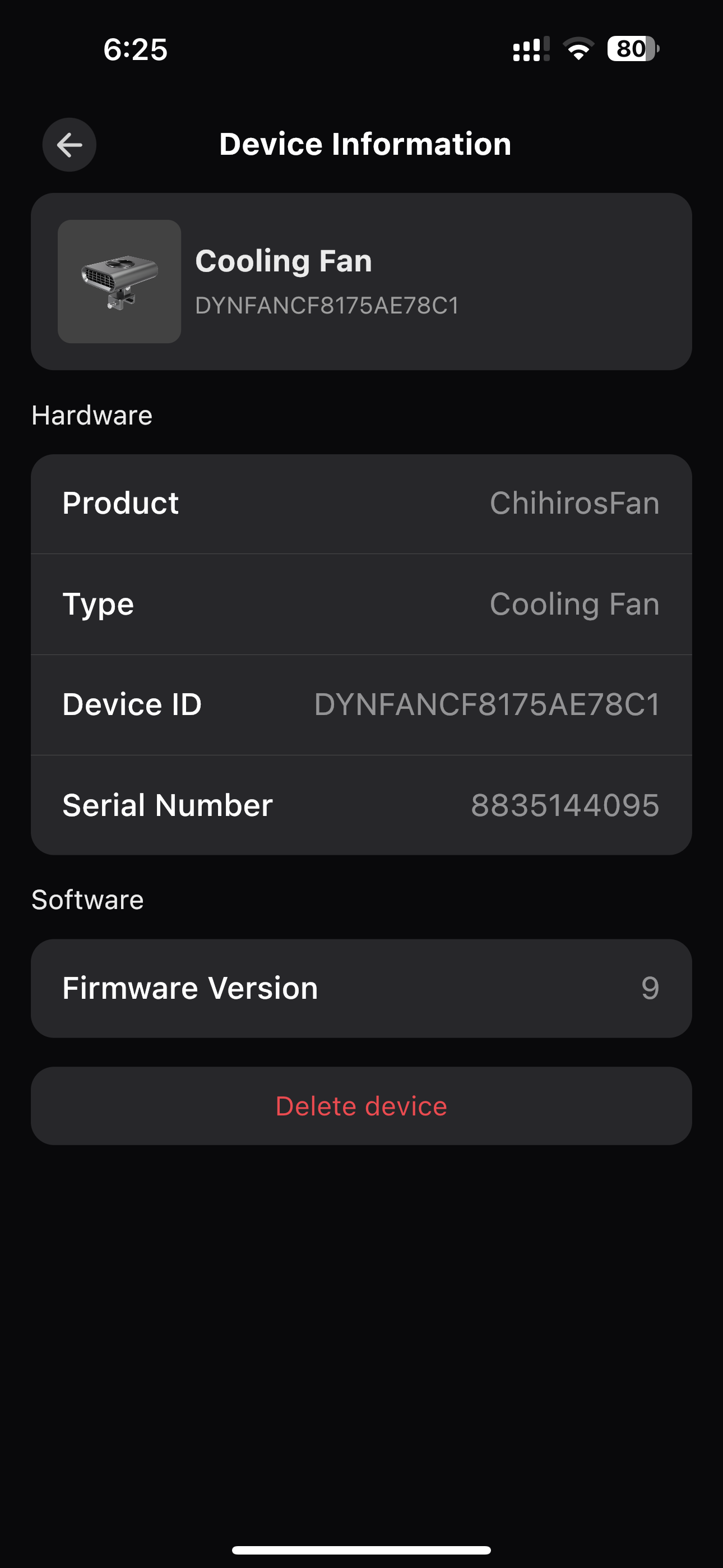Tap the red Delete device button
The image size is (723, 1568).
coord(361,1105)
